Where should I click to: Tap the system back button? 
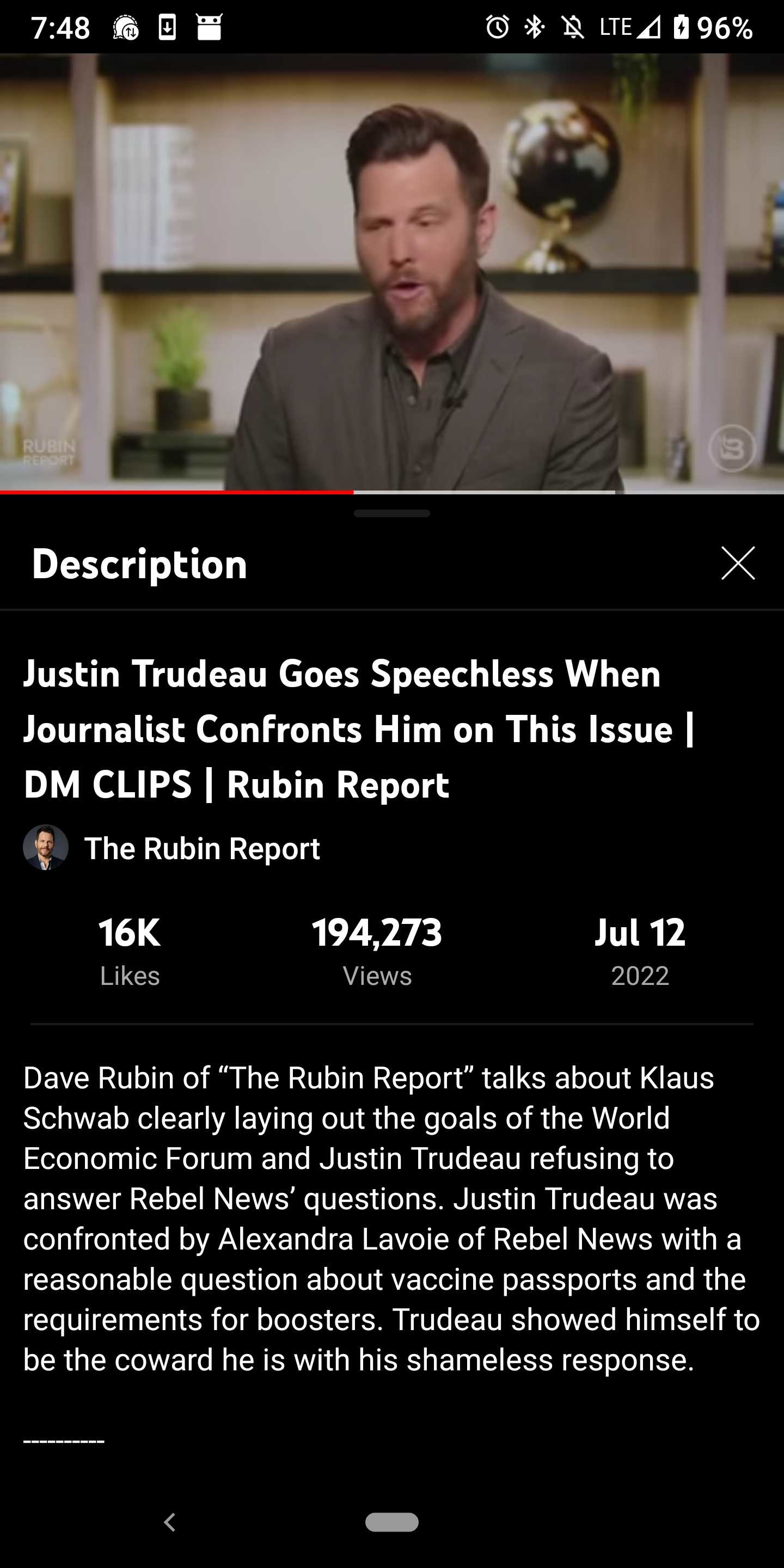(170, 1522)
